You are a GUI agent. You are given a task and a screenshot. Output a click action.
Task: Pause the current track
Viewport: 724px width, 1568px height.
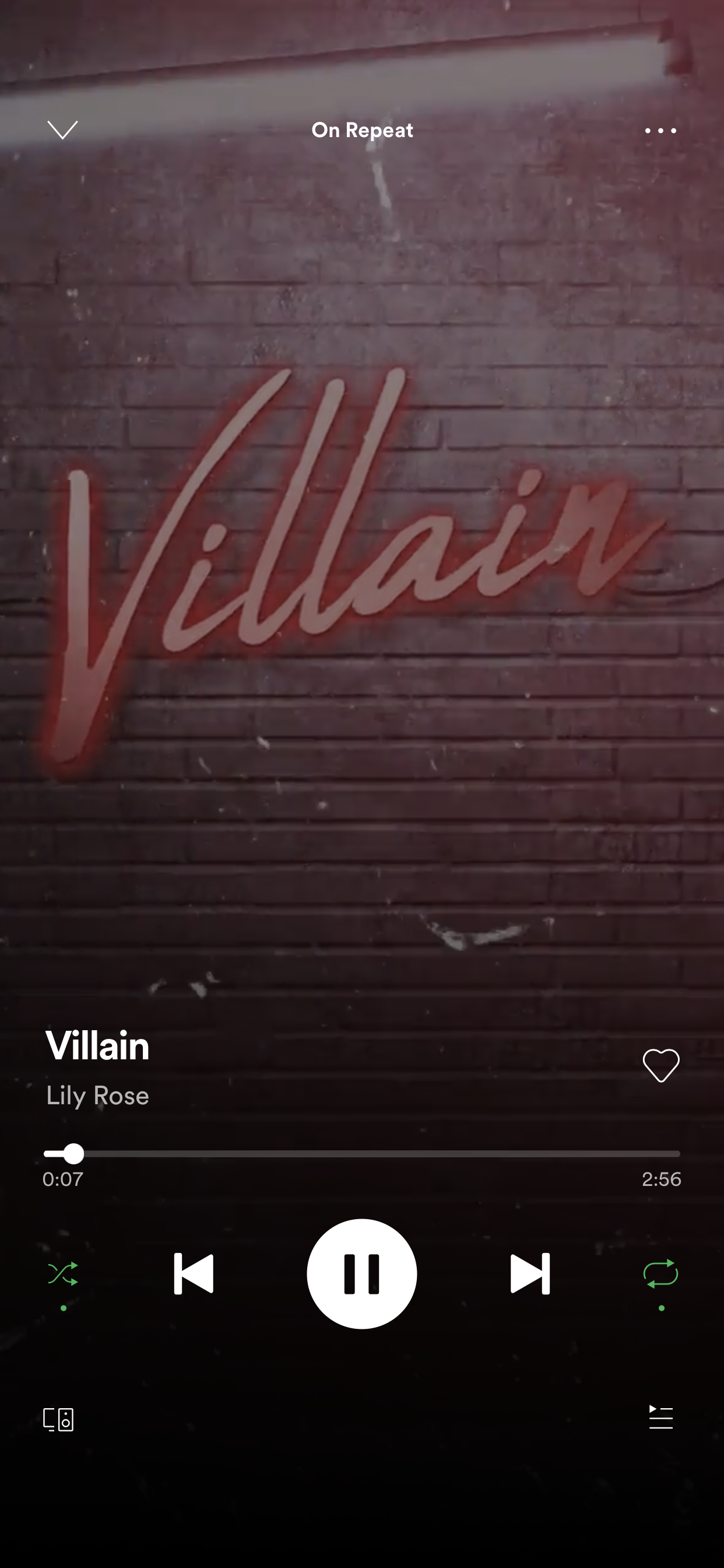(362, 1273)
